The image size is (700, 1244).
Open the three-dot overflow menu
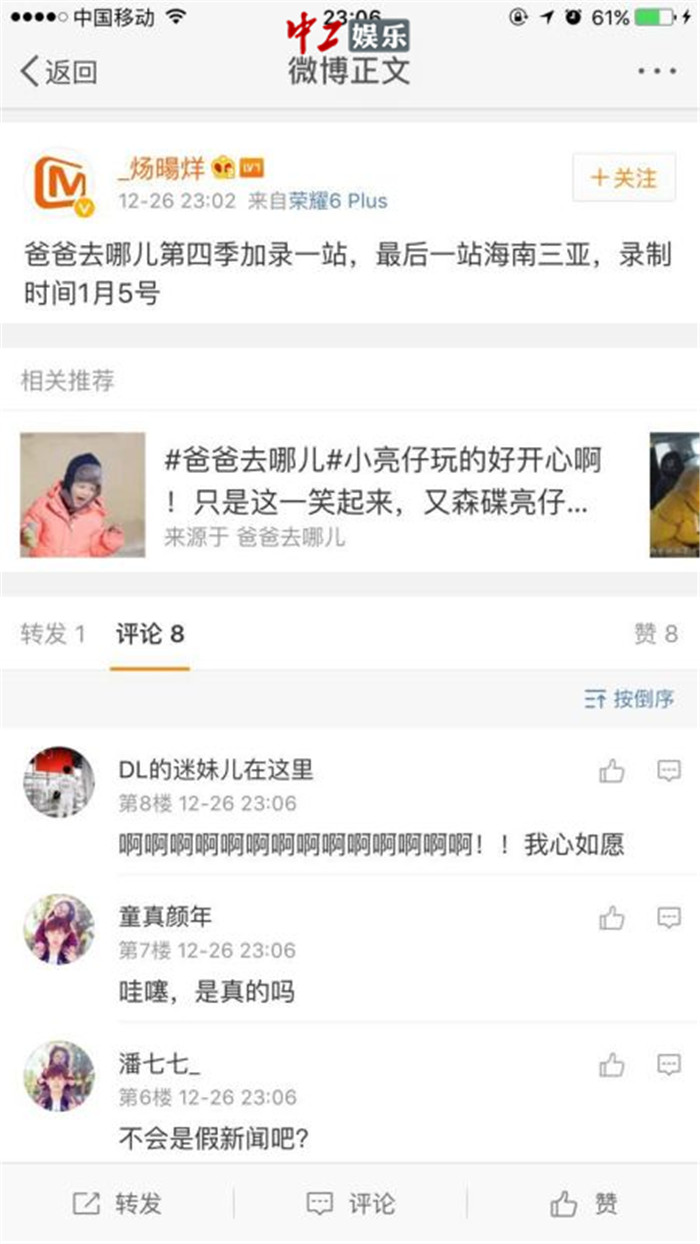pos(656,72)
